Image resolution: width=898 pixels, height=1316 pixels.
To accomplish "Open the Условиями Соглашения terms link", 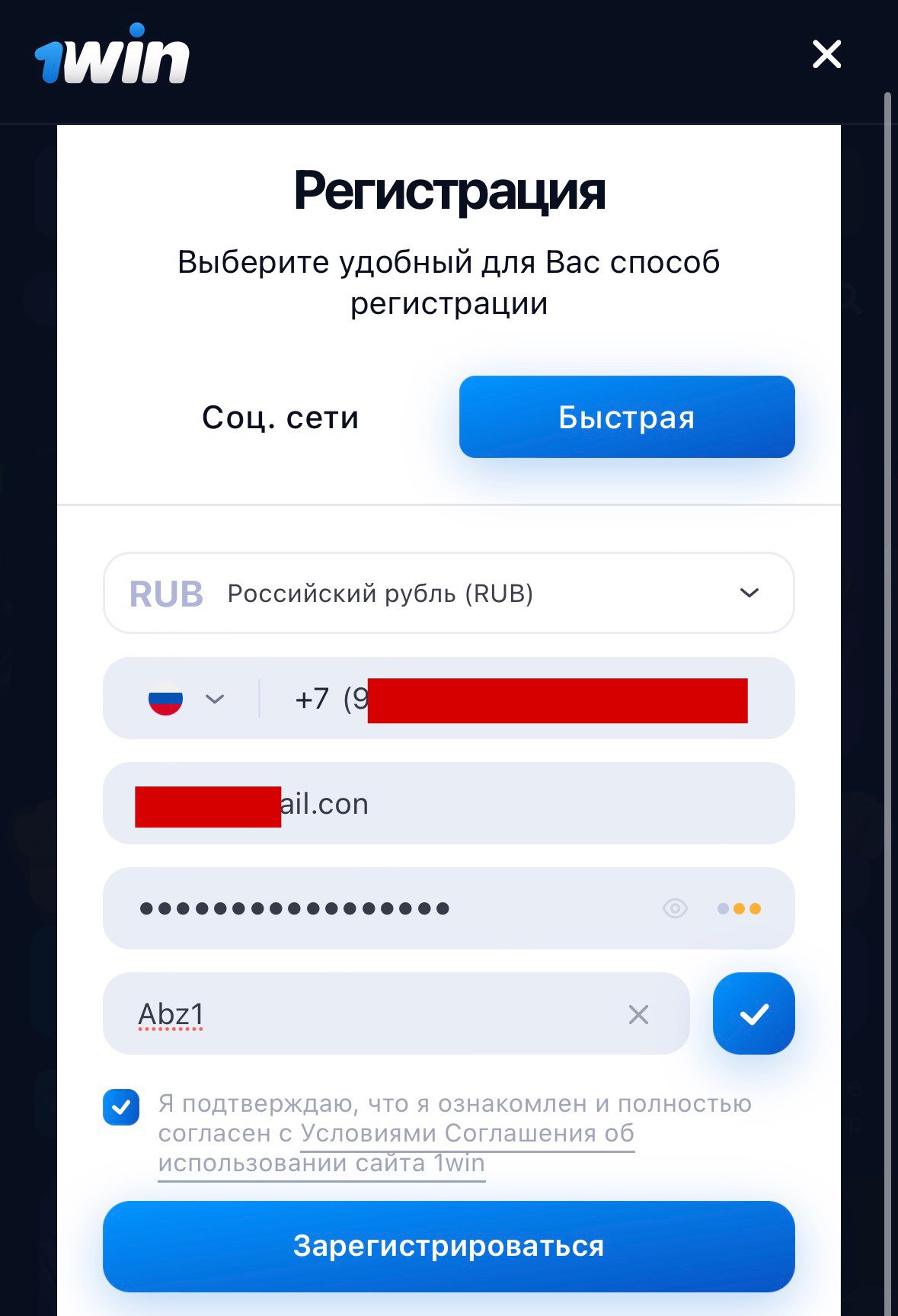I will (x=466, y=1134).
